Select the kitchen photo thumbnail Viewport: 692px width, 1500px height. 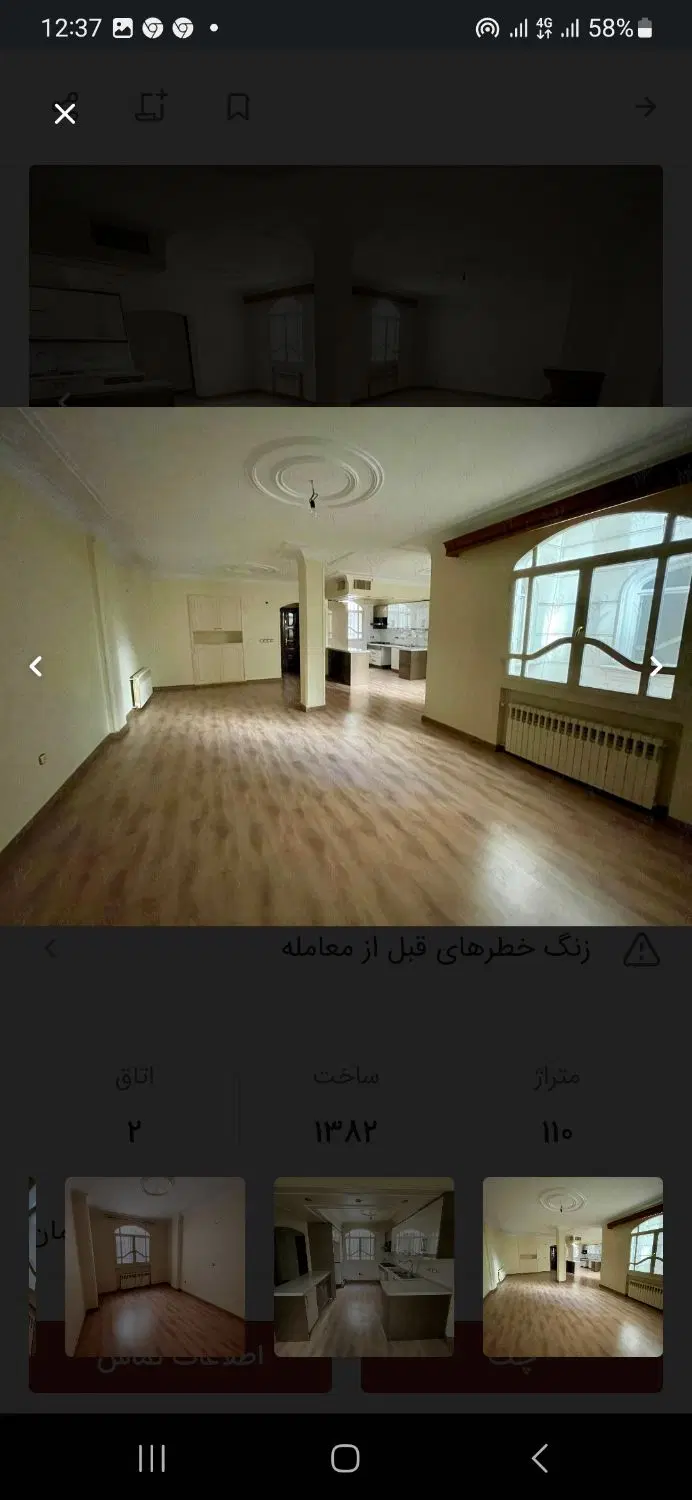pos(364,1267)
